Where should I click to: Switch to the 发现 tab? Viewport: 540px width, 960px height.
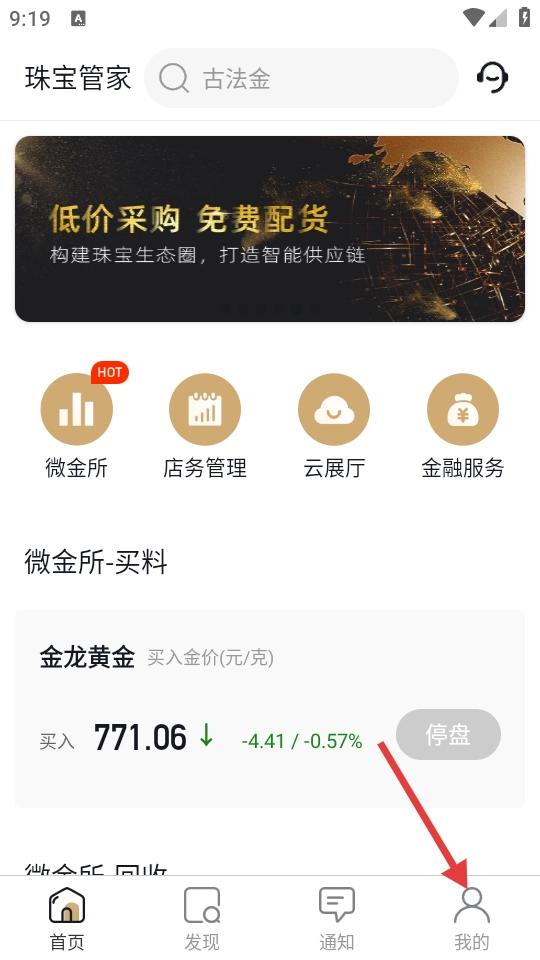pos(202,918)
